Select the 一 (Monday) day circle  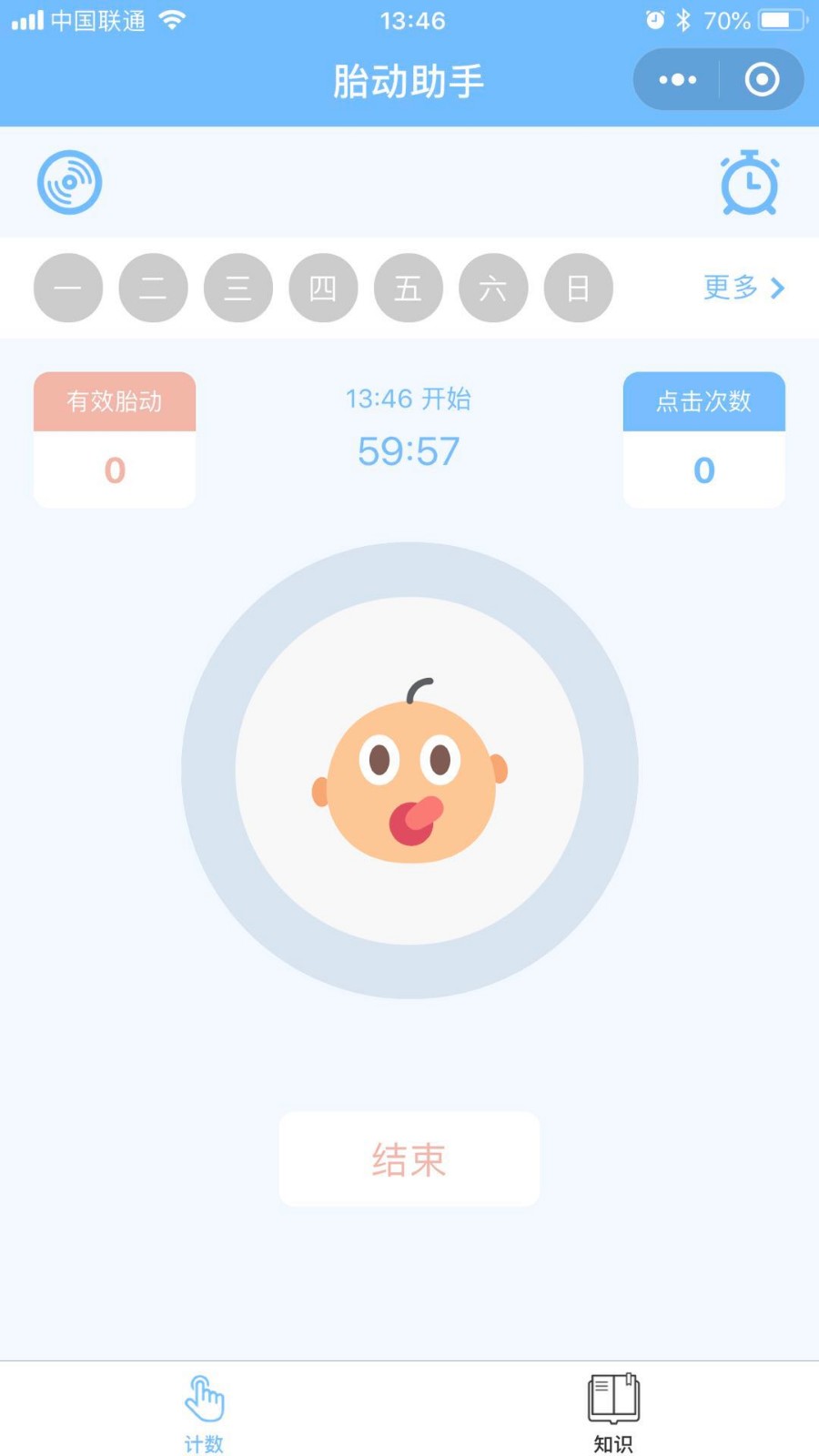(68, 288)
